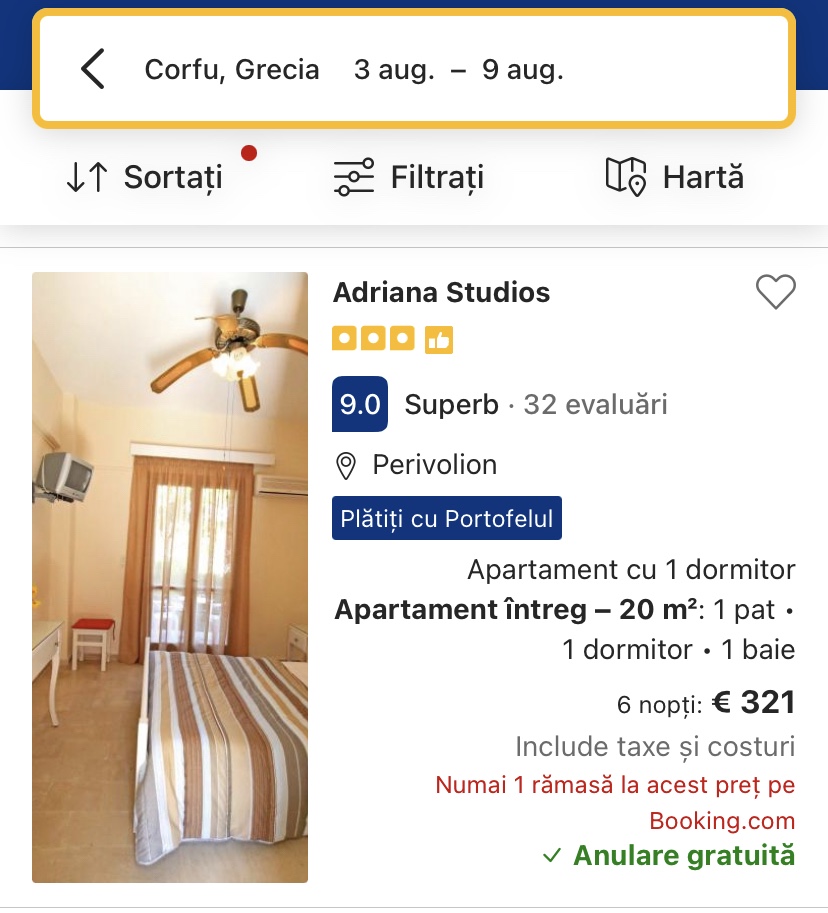The height and width of the screenshot is (913, 828).
Task: Save Adriana Studios with the heart icon
Action: [775, 292]
